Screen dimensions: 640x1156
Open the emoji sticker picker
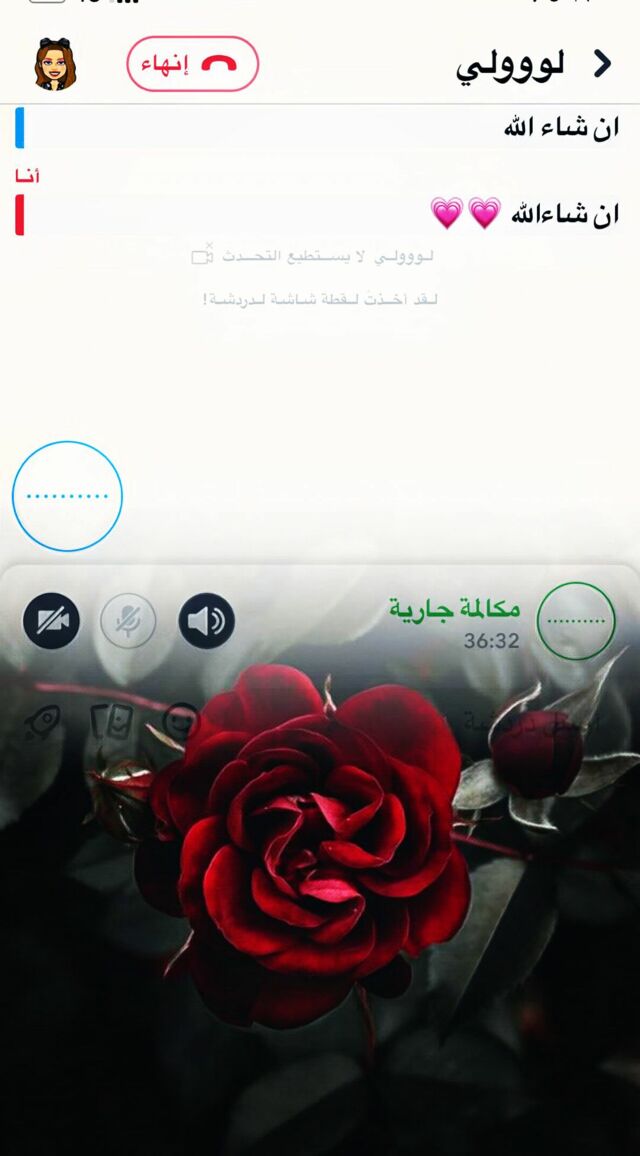pos(180,720)
